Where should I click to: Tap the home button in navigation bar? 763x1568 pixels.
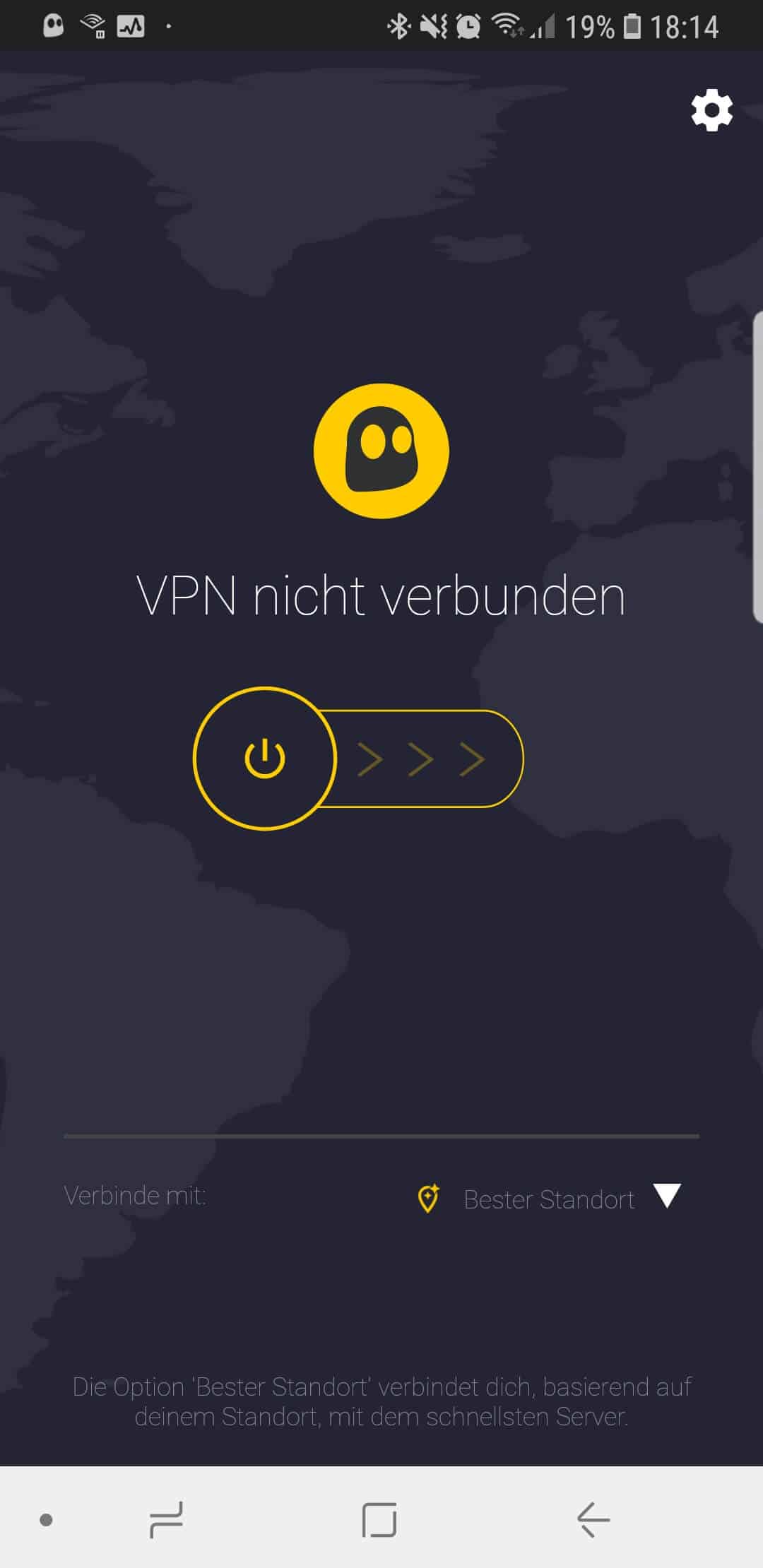[x=379, y=1519]
